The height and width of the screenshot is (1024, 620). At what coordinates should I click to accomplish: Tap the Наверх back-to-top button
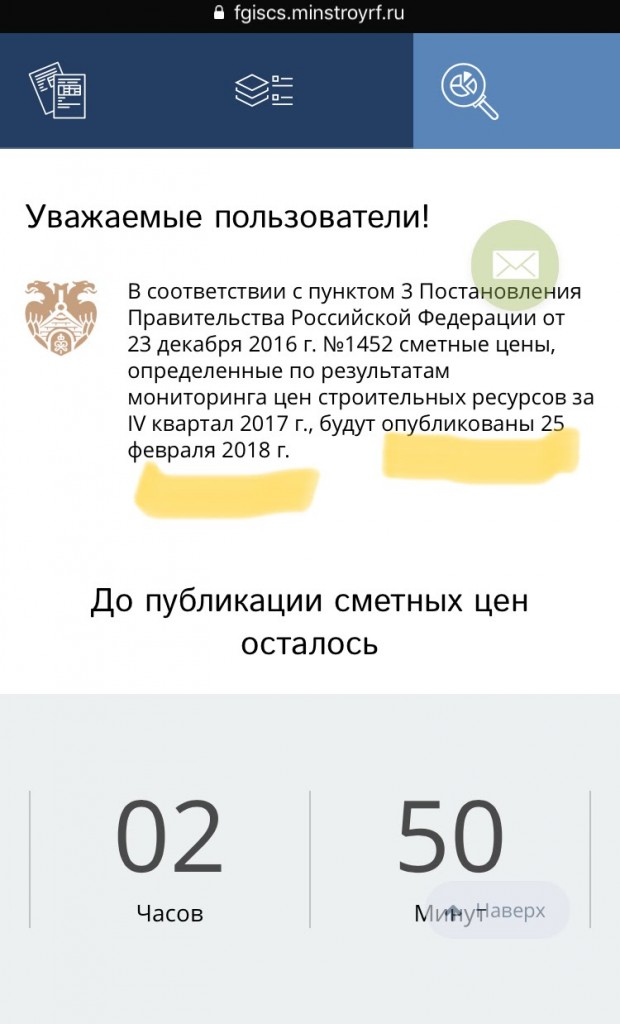(498, 910)
